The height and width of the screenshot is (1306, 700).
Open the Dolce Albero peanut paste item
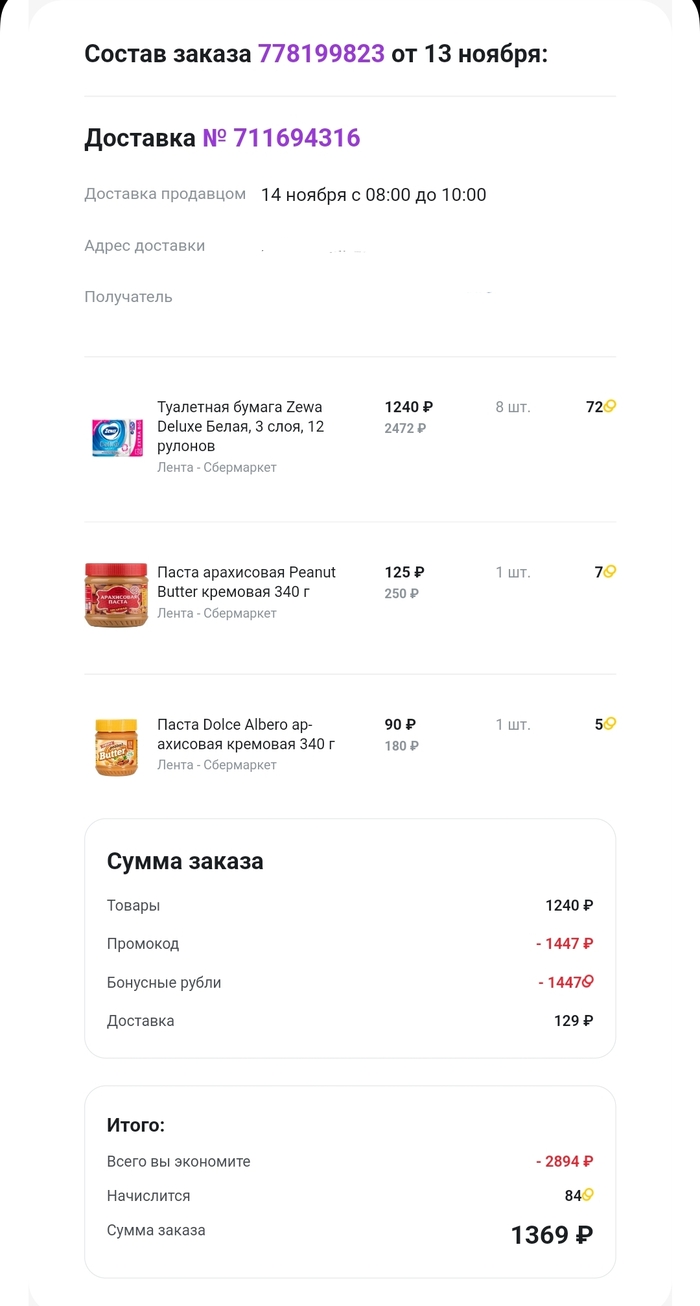pyautogui.click(x=245, y=734)
